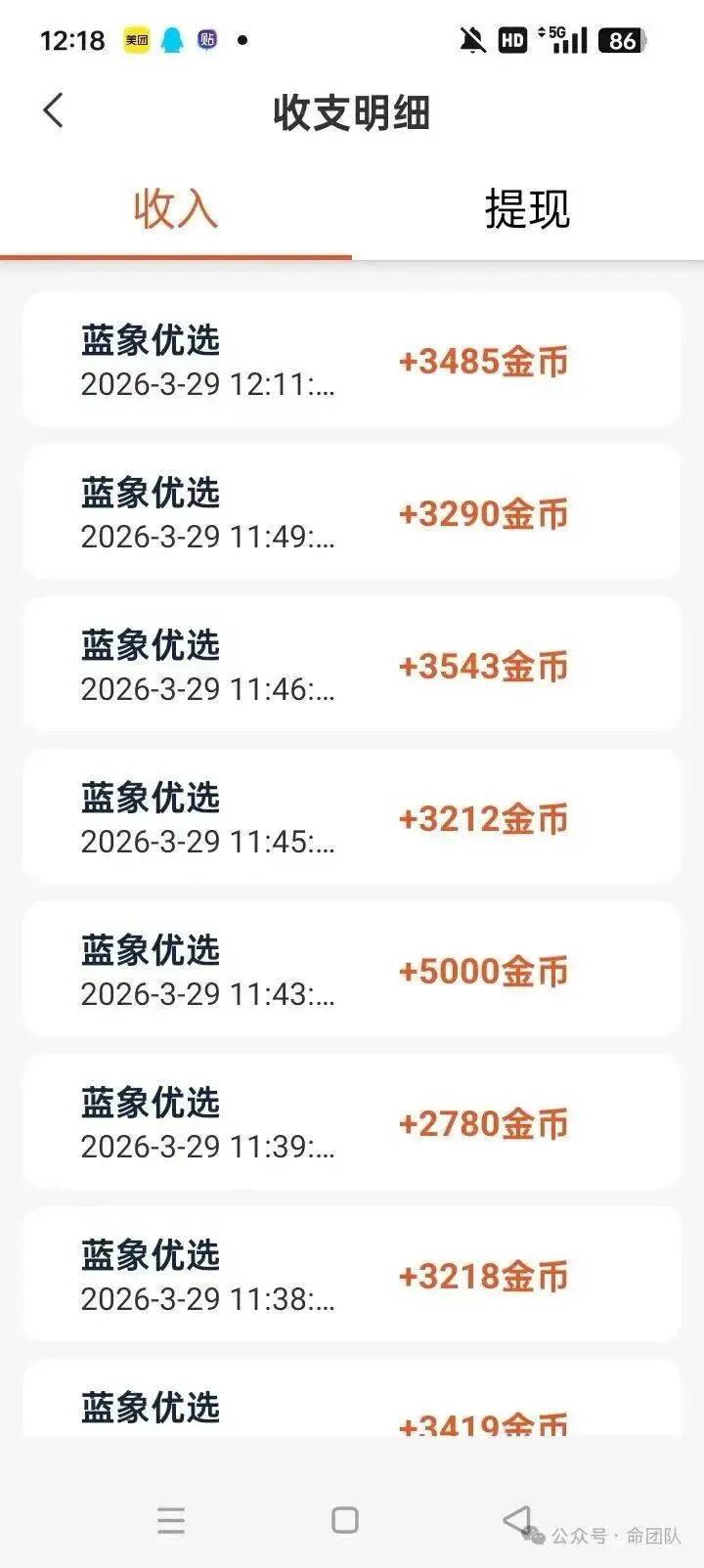Select the 收入 tab

[x=176, y=208]
